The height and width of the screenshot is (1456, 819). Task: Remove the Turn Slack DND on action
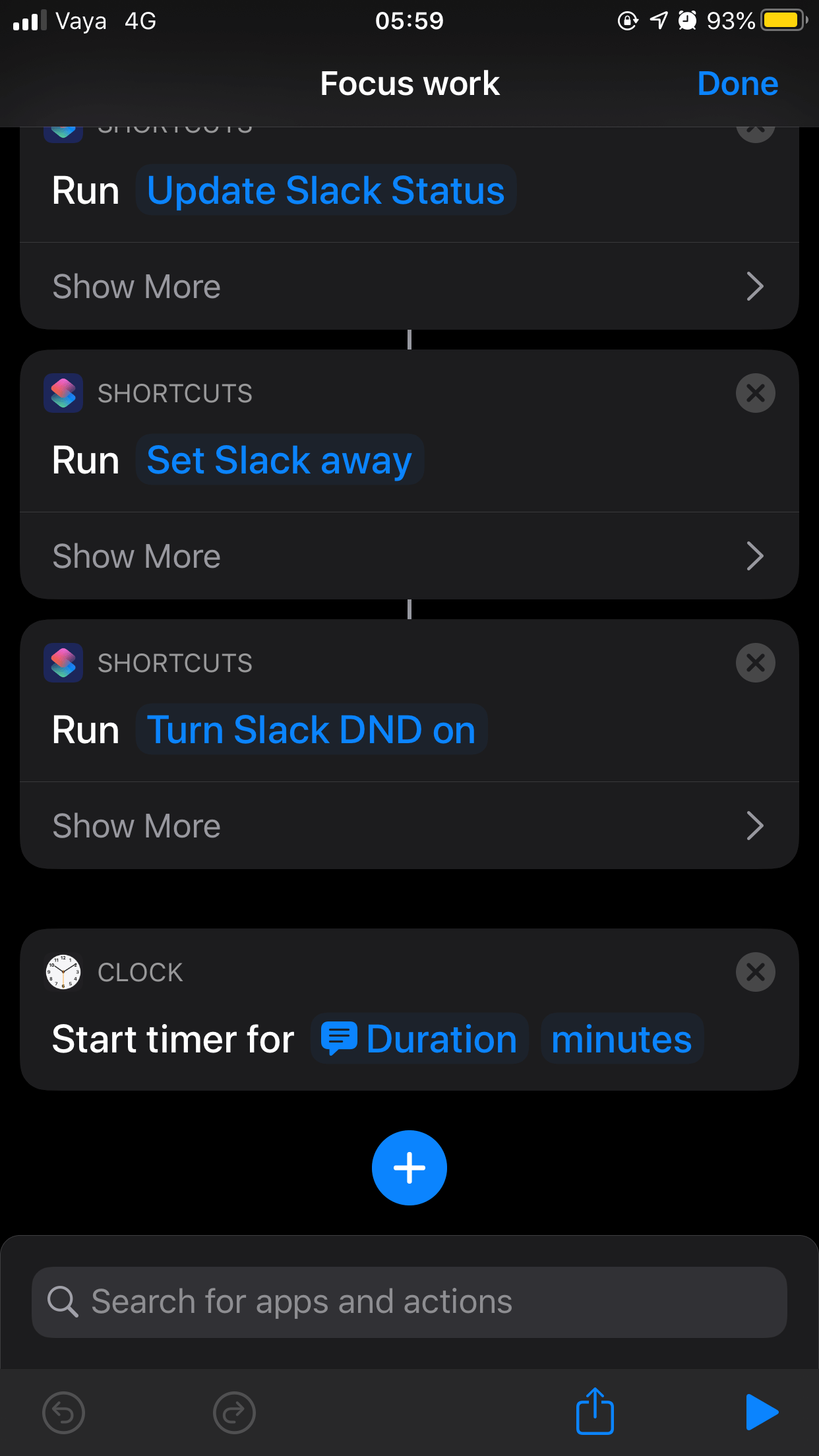pyautogui.click(x=755, y=663)
